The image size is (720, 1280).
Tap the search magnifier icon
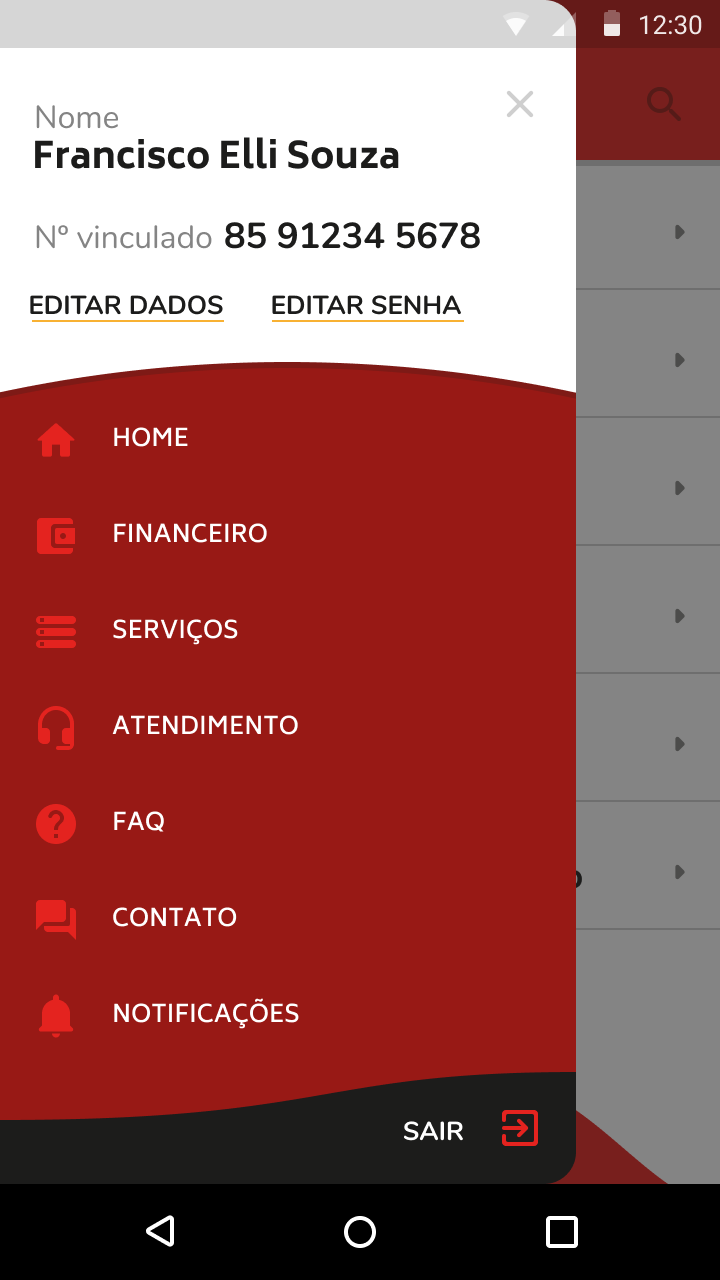664,104
